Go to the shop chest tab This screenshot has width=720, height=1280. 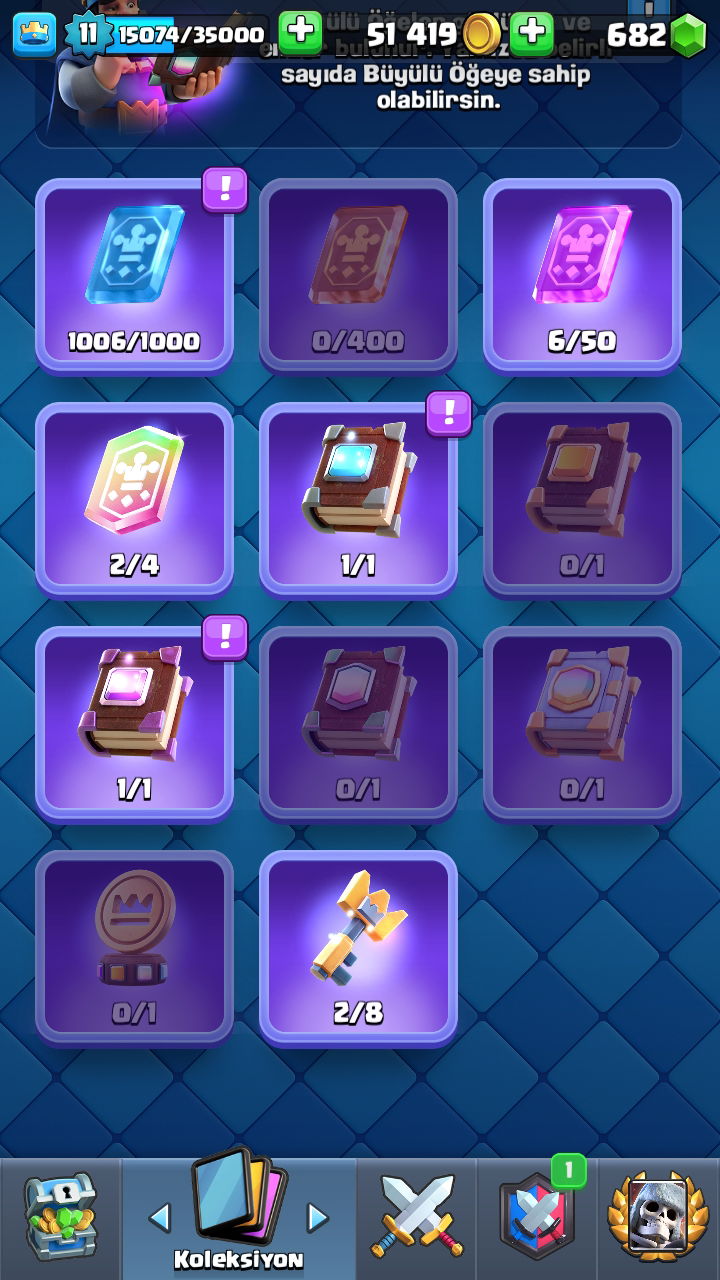click(x=60, y=1218)
